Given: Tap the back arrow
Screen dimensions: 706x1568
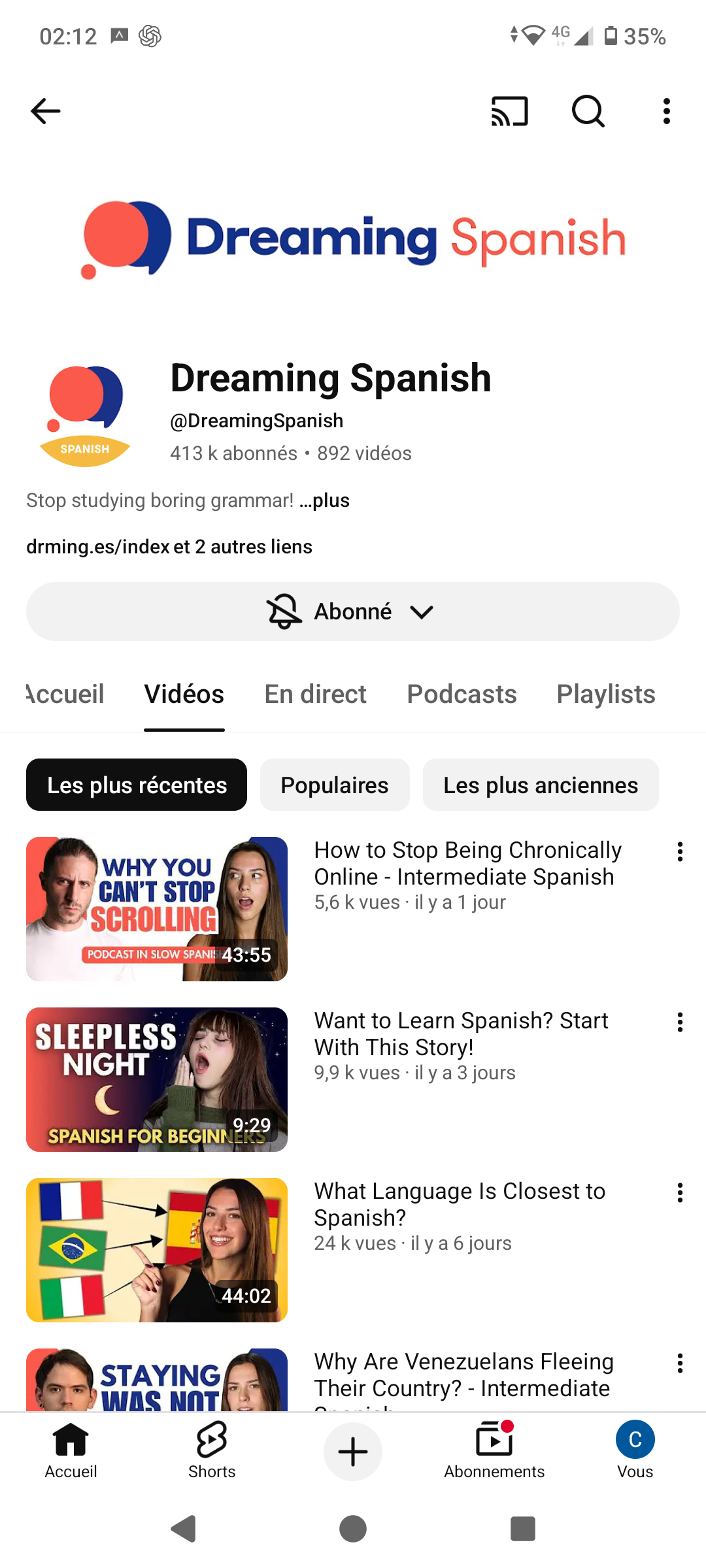Looking at the screenshot, I should (44, 111).
